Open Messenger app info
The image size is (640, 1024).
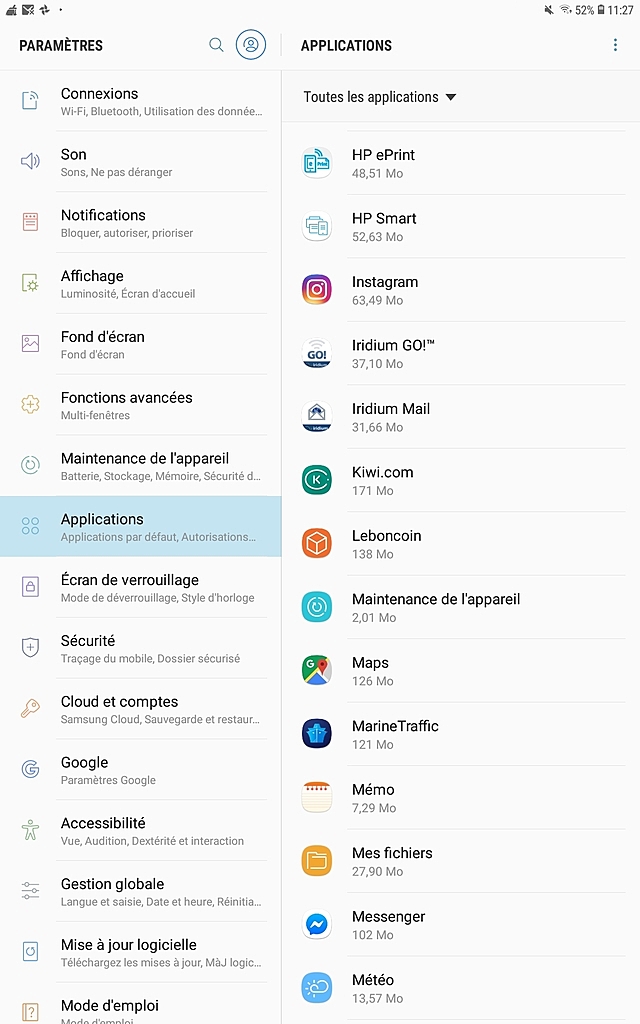tap(461, 925)
